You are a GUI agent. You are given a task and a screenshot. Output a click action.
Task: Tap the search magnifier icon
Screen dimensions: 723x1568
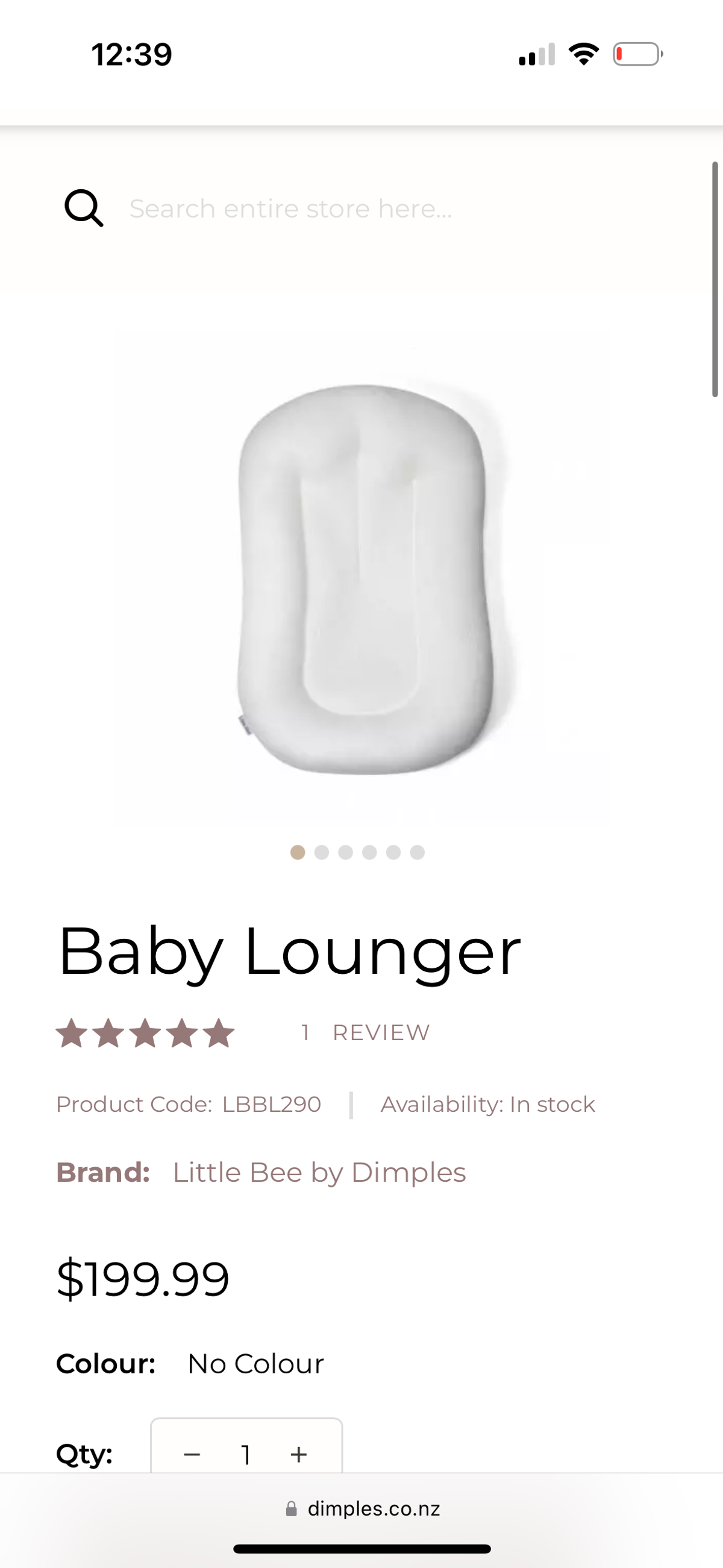coord(83,208)
